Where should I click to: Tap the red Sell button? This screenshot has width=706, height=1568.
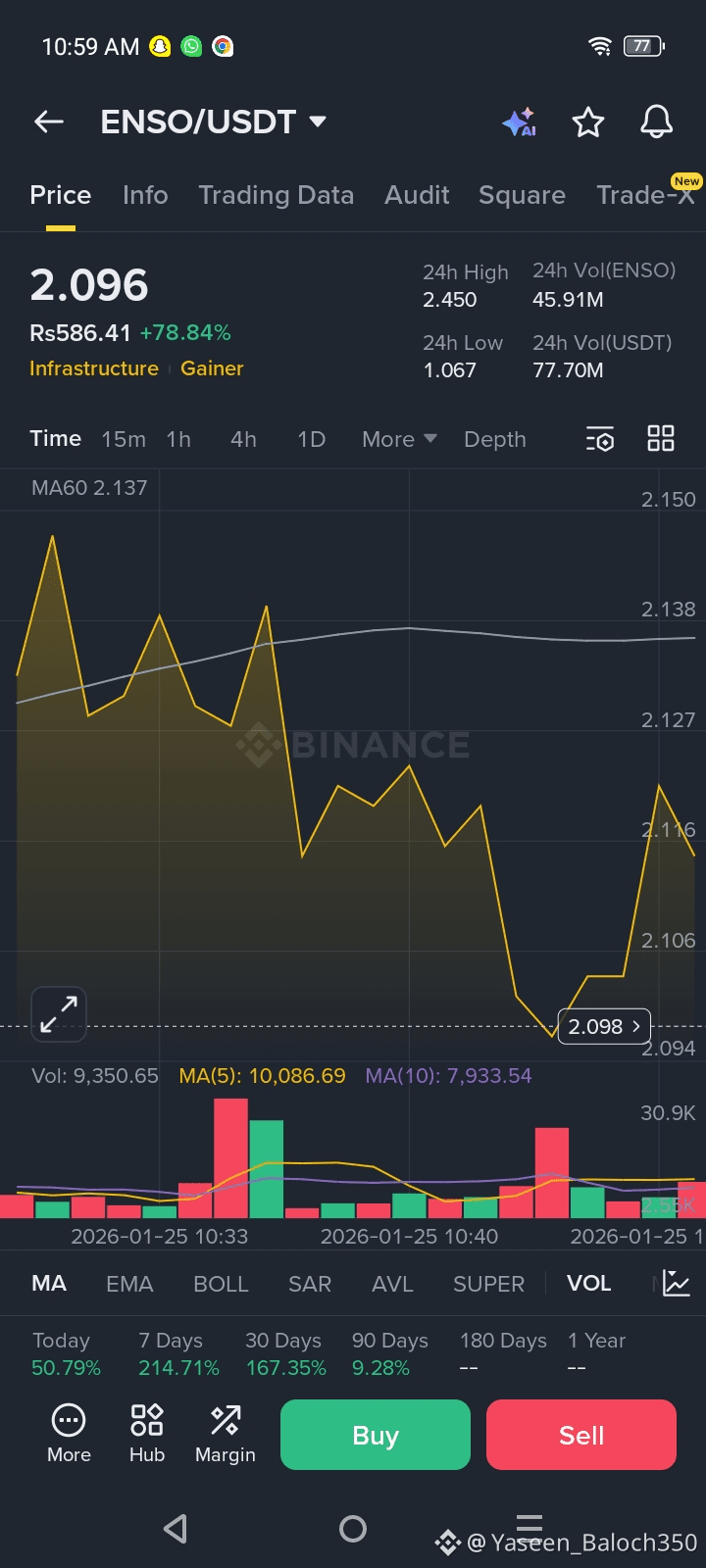pos(581,1435)
